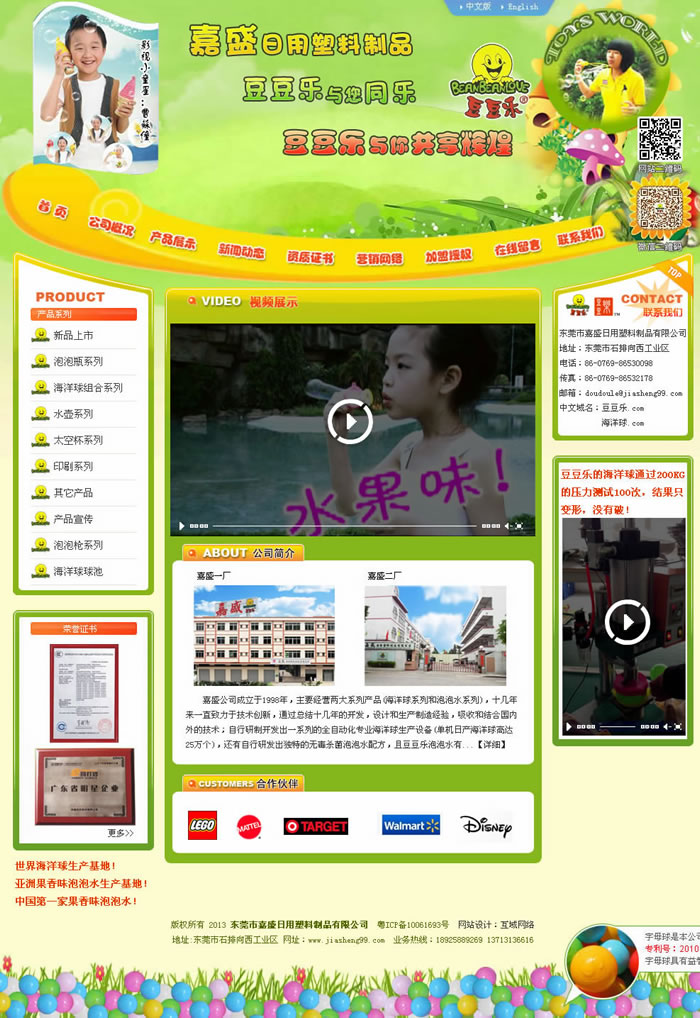
Task: Tap the TOP button above the contact box
Action: pos(674,273)
